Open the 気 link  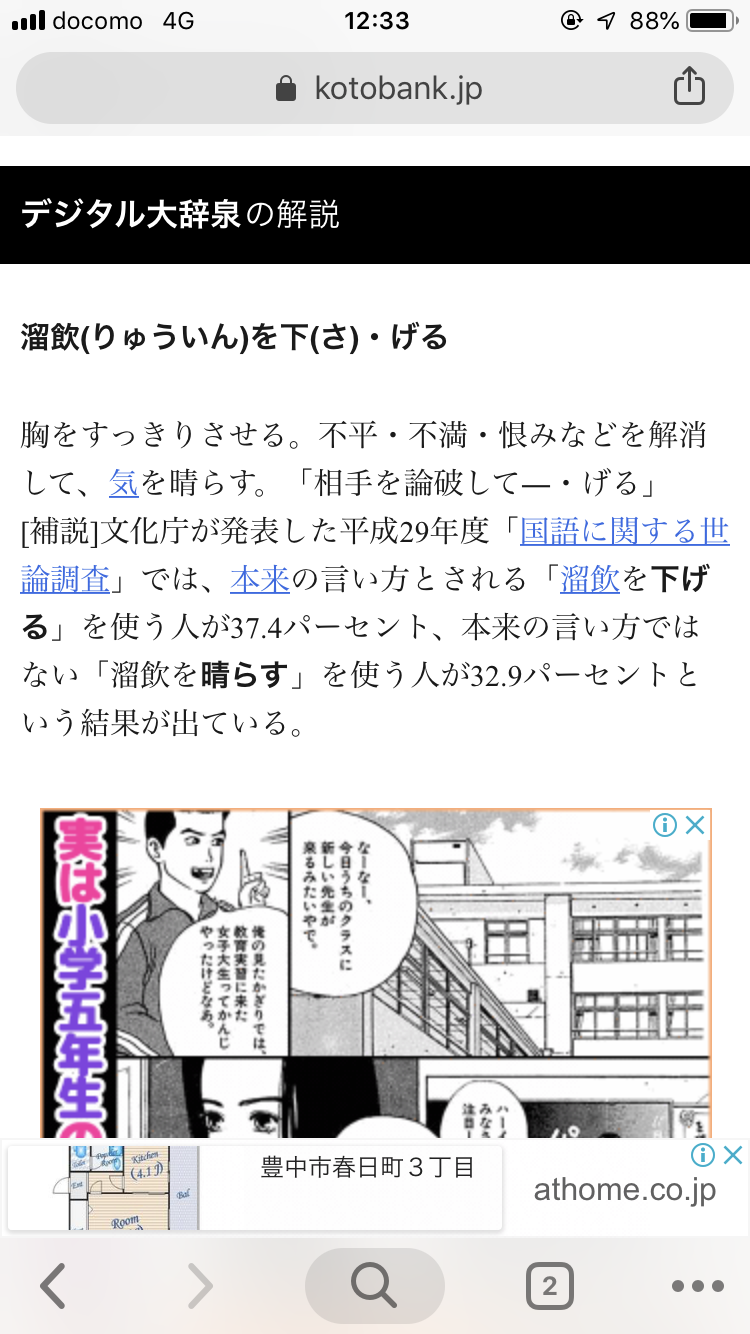(x=124, y=485)
